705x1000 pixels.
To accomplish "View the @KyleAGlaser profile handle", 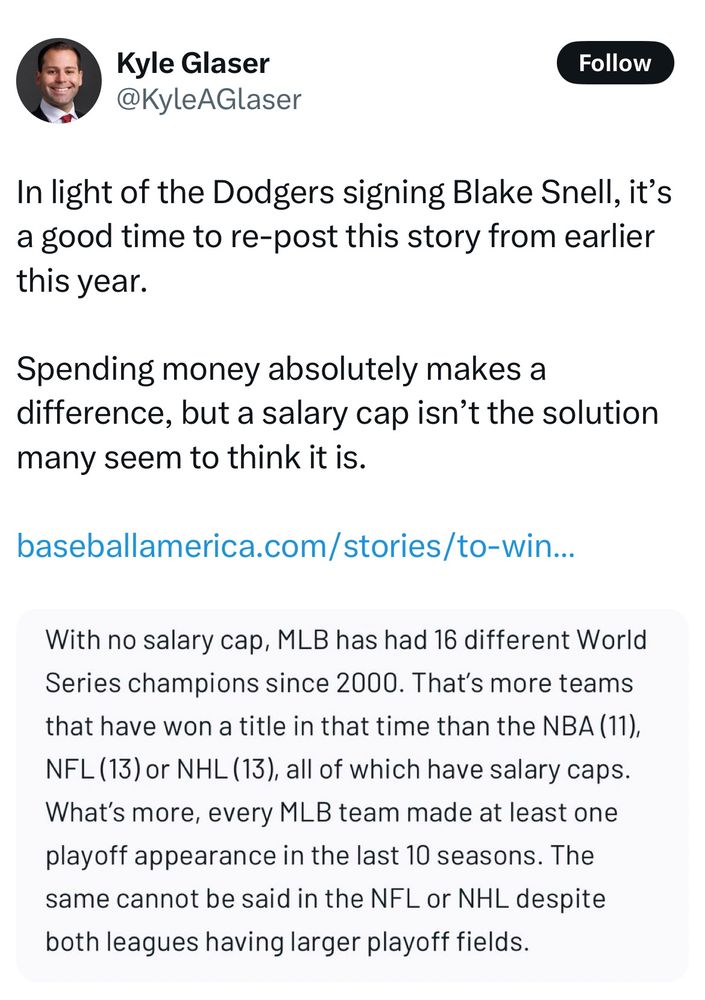I will click(208, 98).
